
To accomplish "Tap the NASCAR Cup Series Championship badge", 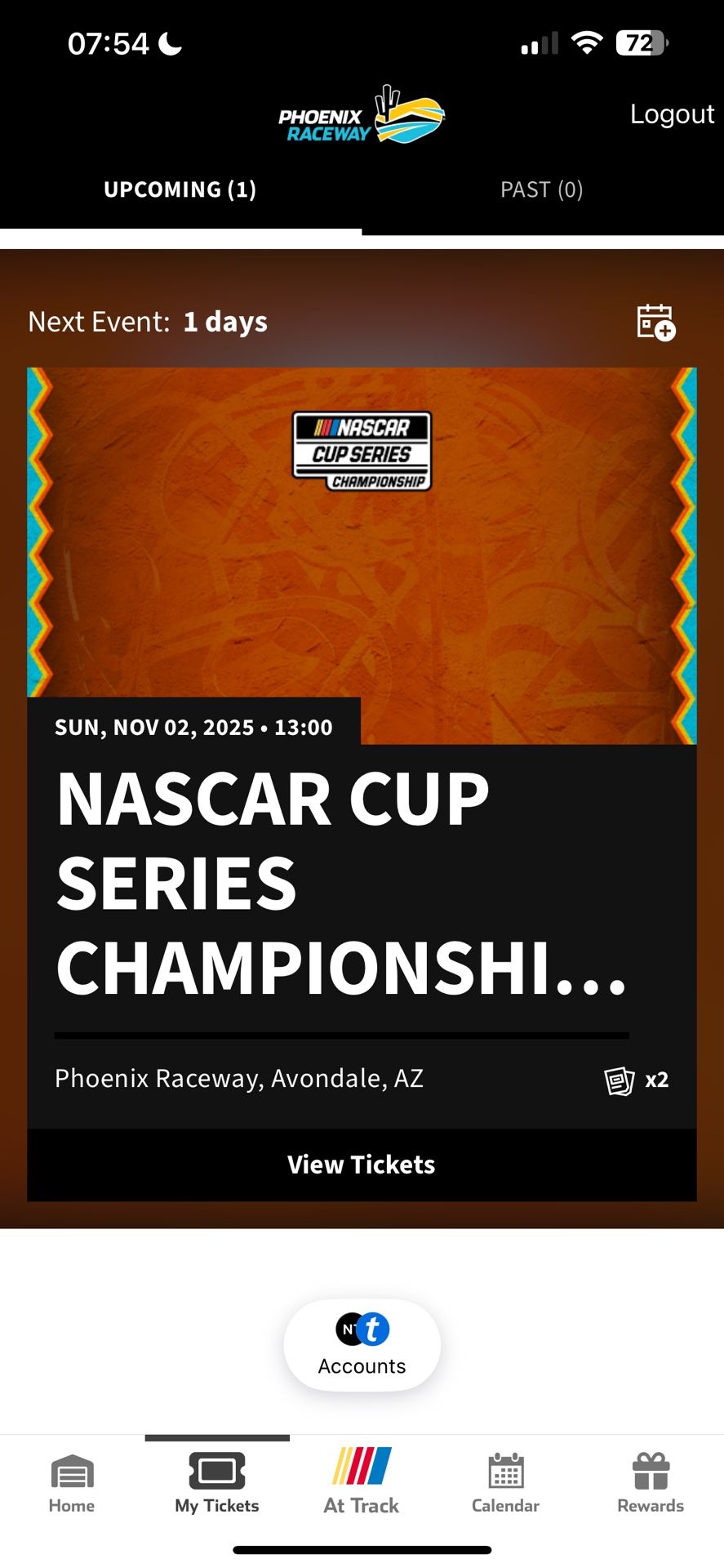I will (x=362, y=452).
